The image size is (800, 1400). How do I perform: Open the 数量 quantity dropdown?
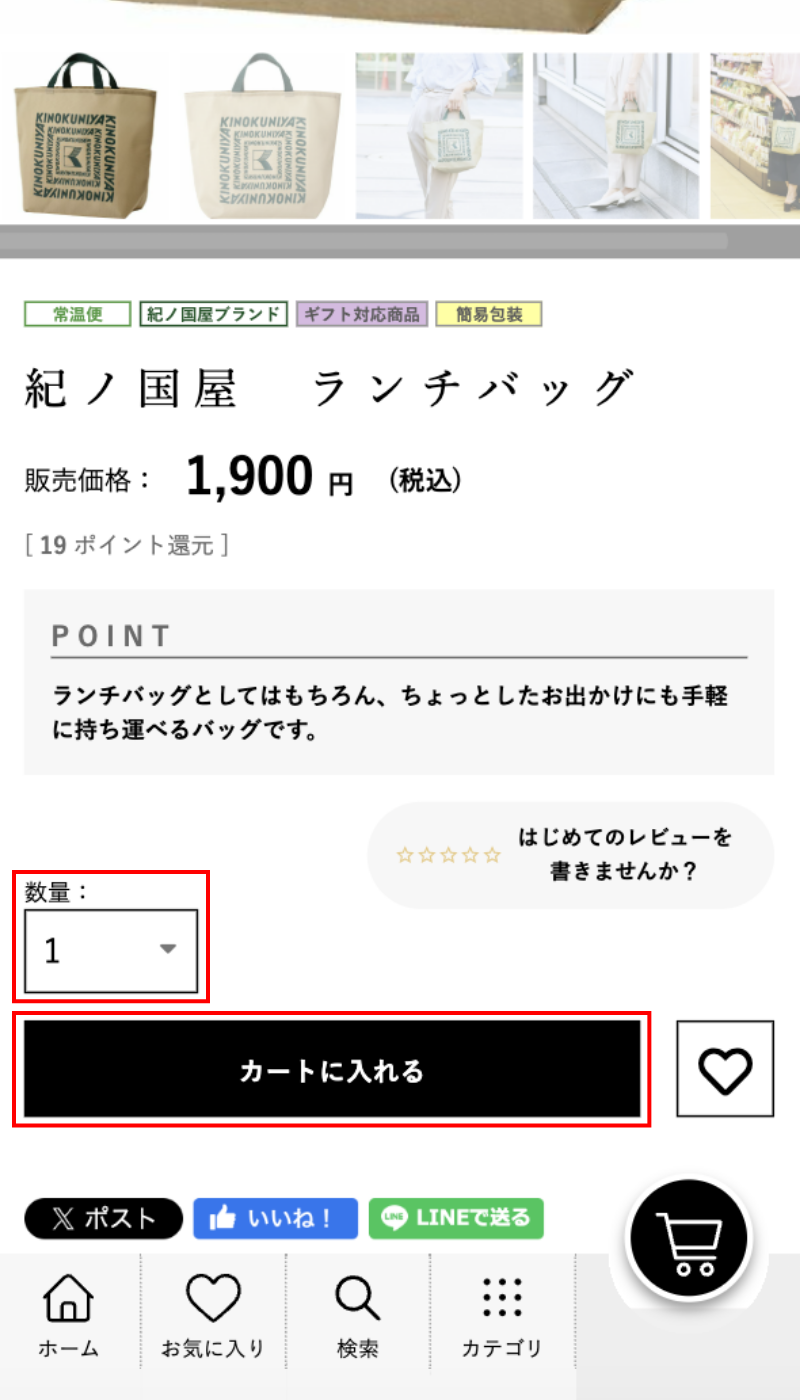point(111,951)
